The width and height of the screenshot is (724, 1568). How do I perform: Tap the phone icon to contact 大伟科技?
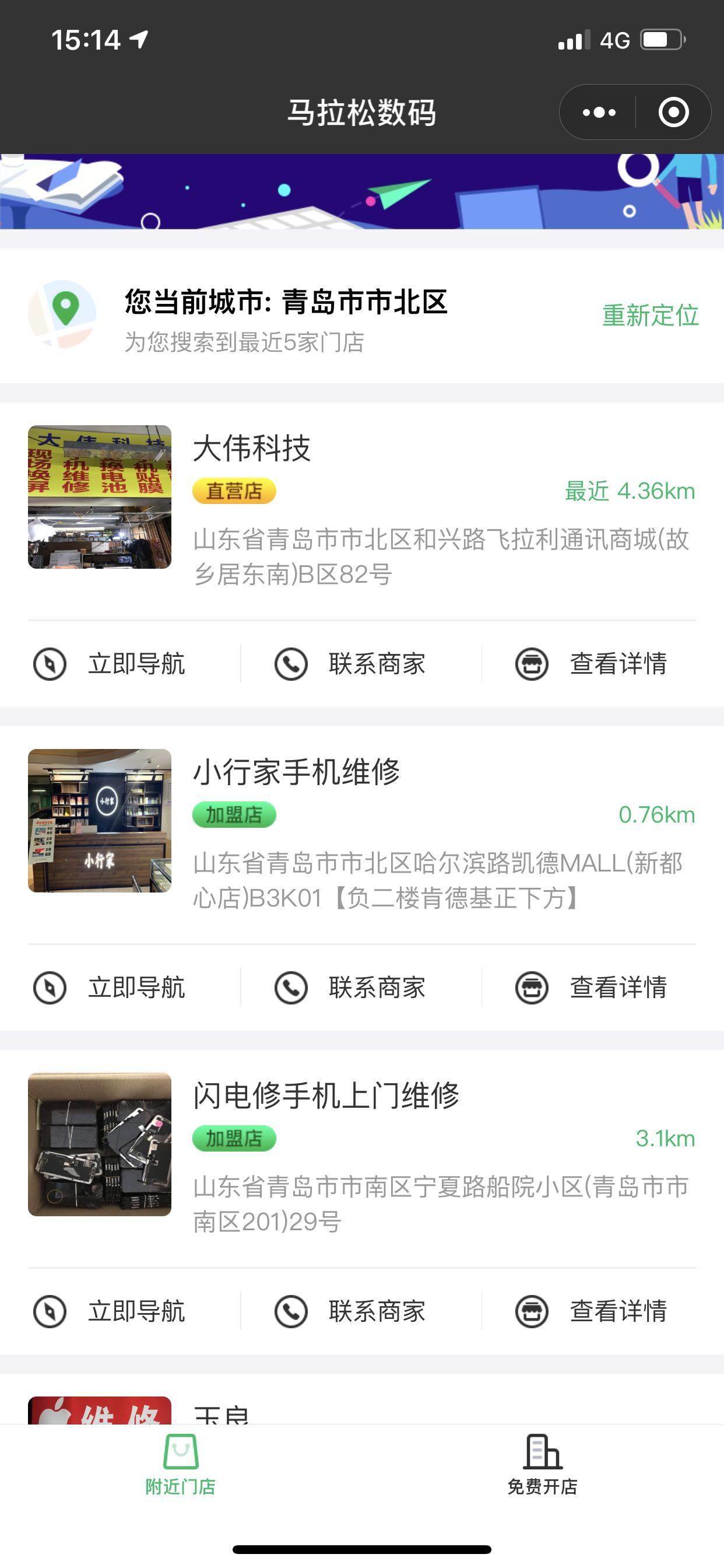pyautogui.click(x=291, y=664)
